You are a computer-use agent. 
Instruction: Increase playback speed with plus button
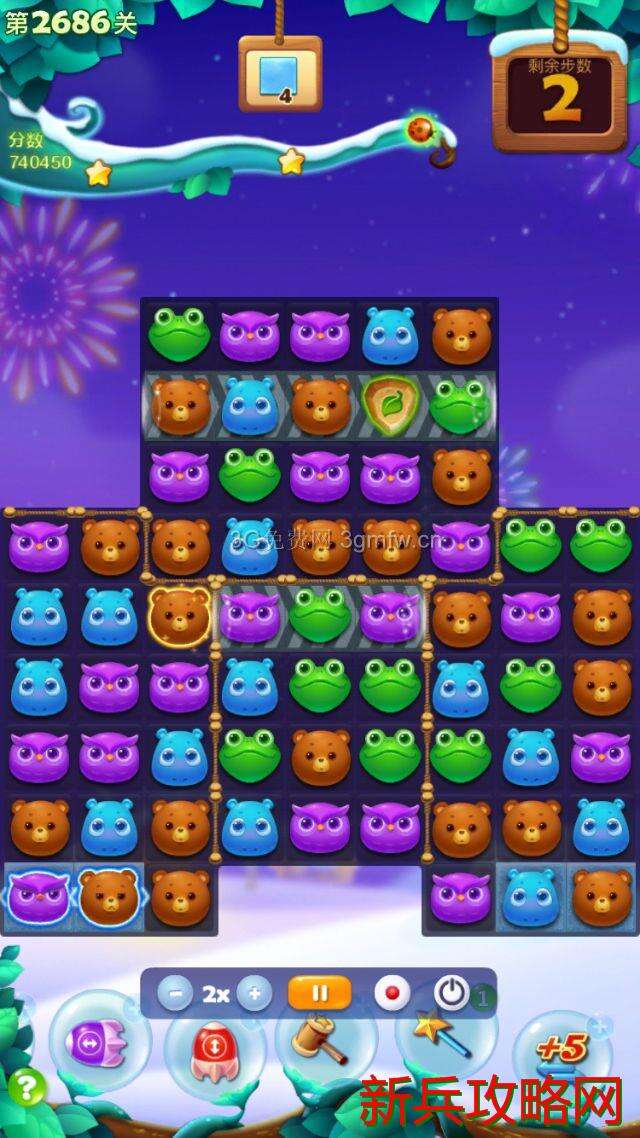[255, 994]
